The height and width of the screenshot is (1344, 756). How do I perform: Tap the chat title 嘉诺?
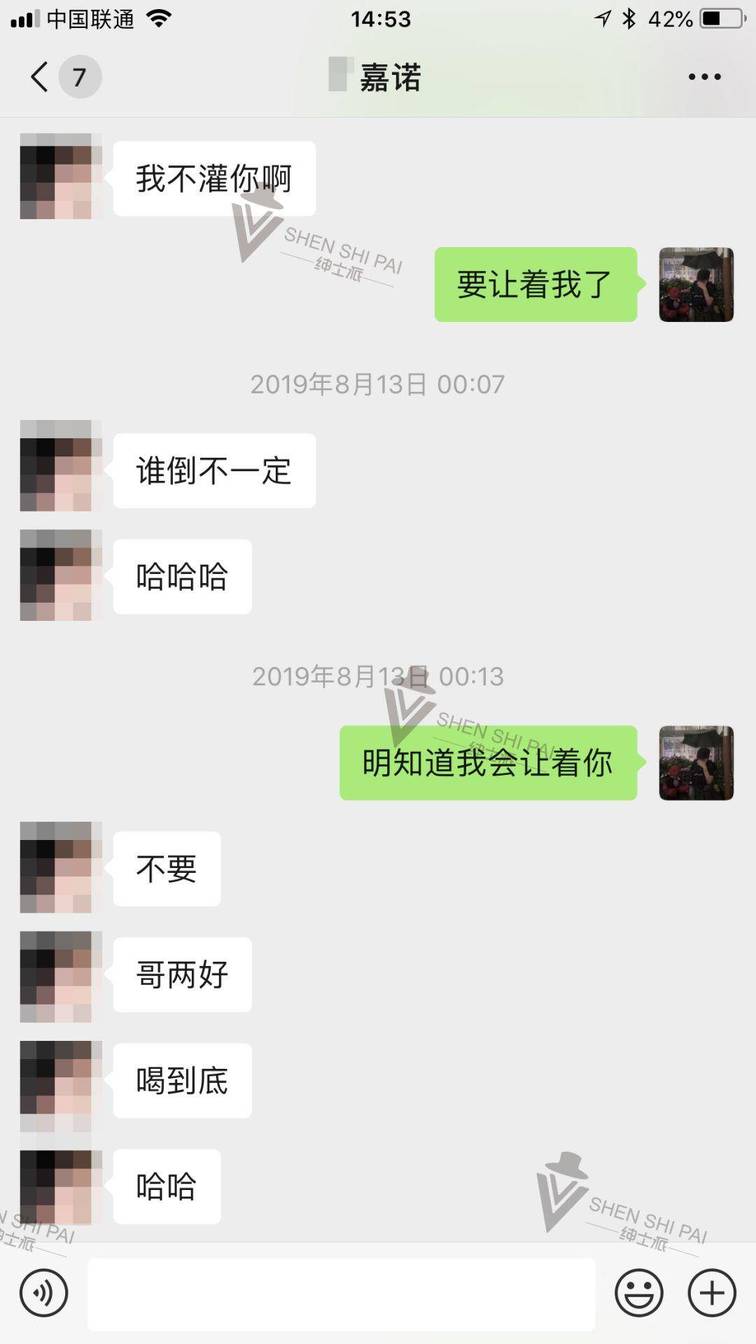[x=389, y=77]
